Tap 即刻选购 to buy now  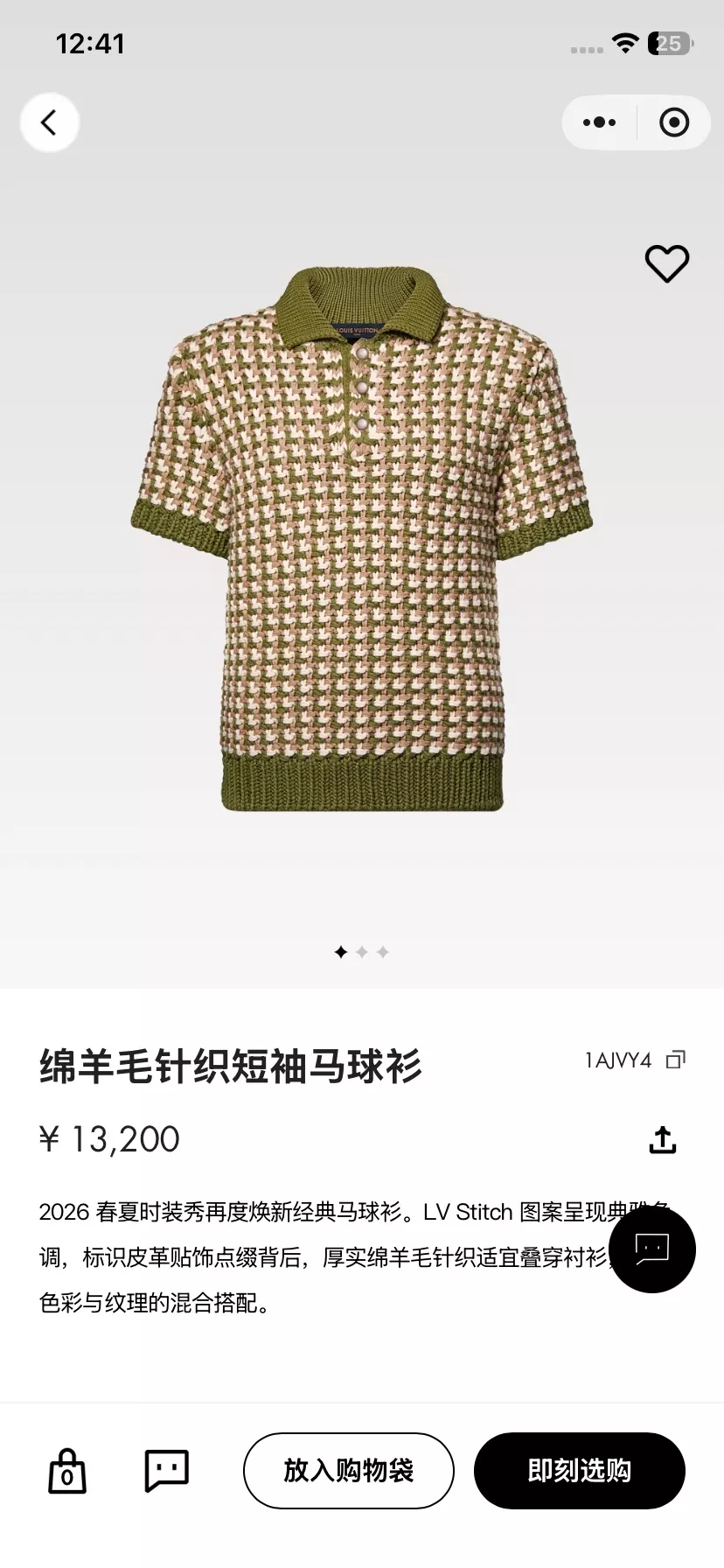(580, 1471)
